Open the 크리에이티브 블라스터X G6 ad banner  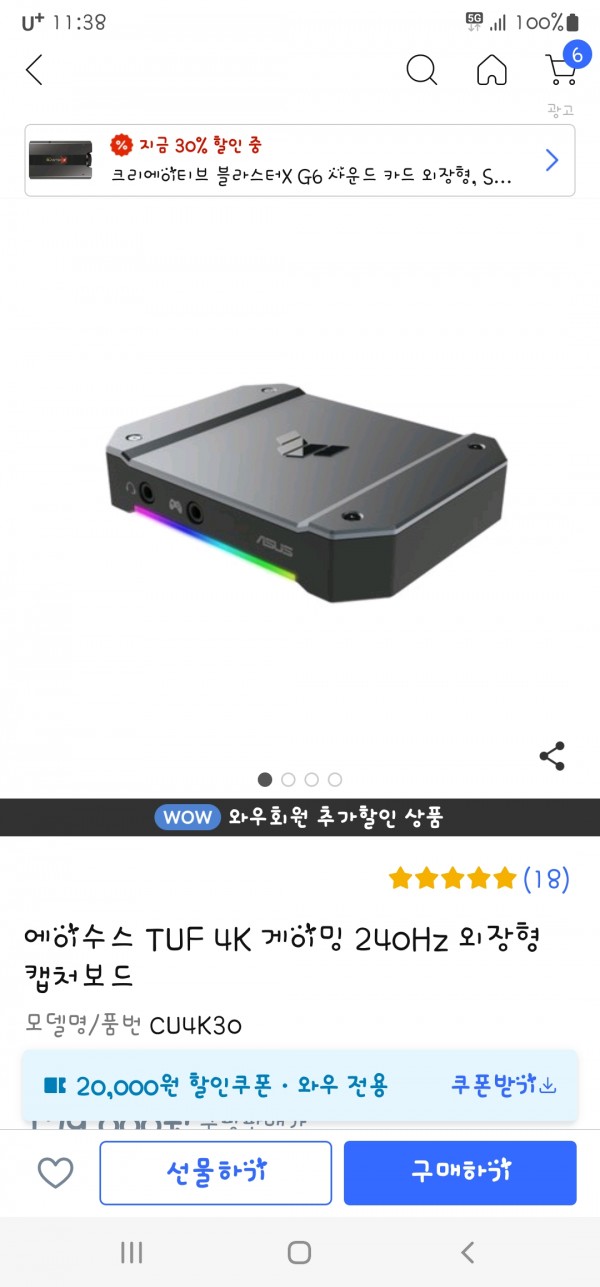pyautogui.click(x=300, y=160)
